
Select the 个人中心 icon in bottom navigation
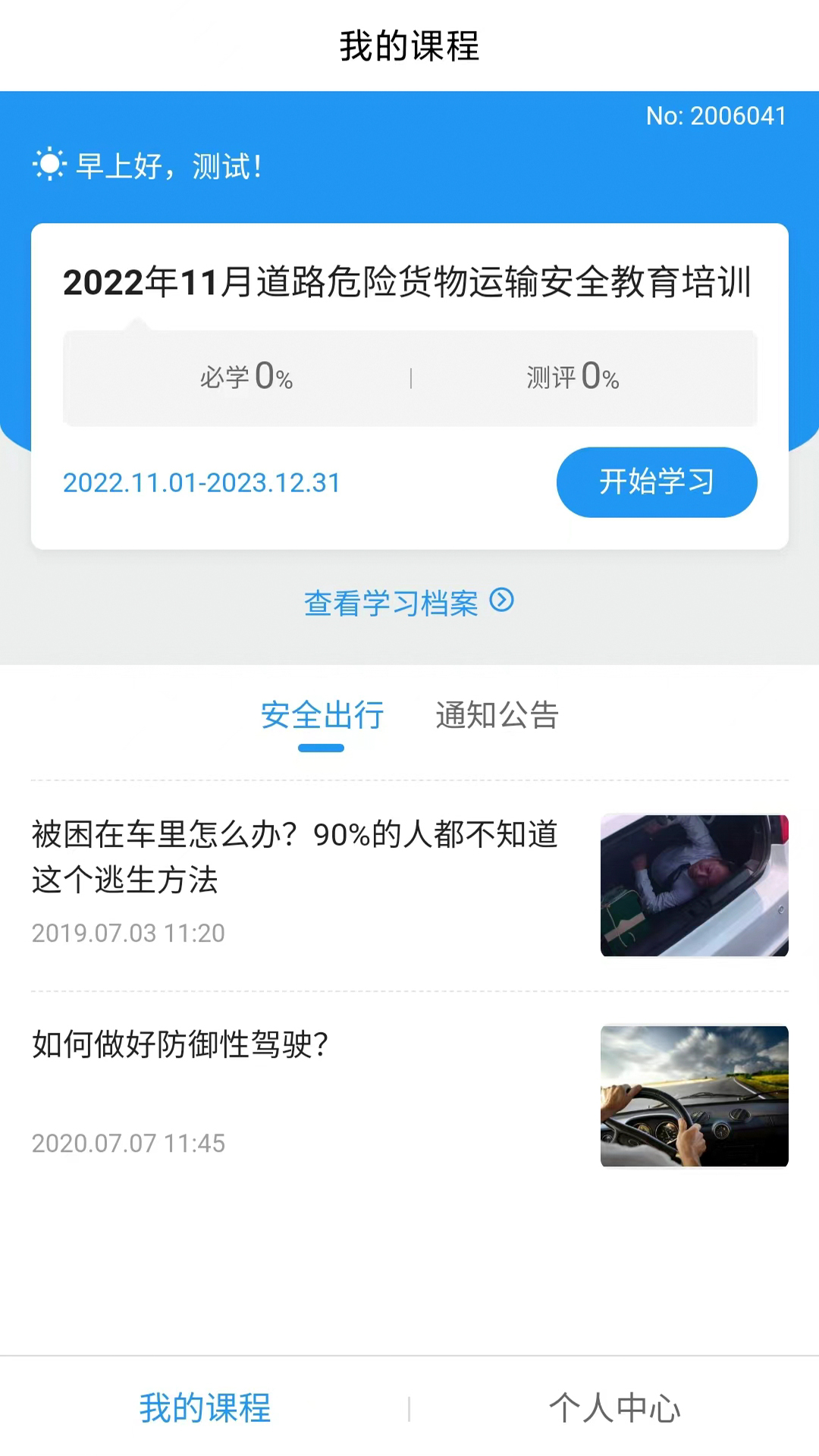coord(617,1408)
